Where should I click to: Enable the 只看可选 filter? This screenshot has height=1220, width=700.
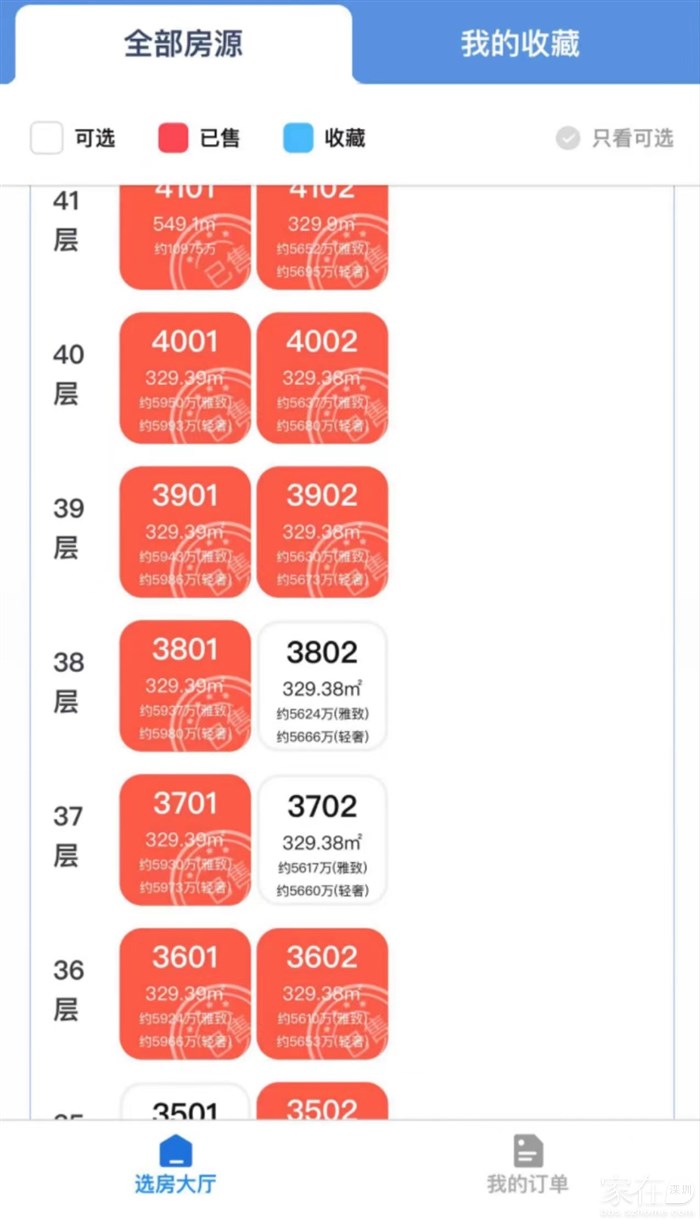tap(615, 138)
